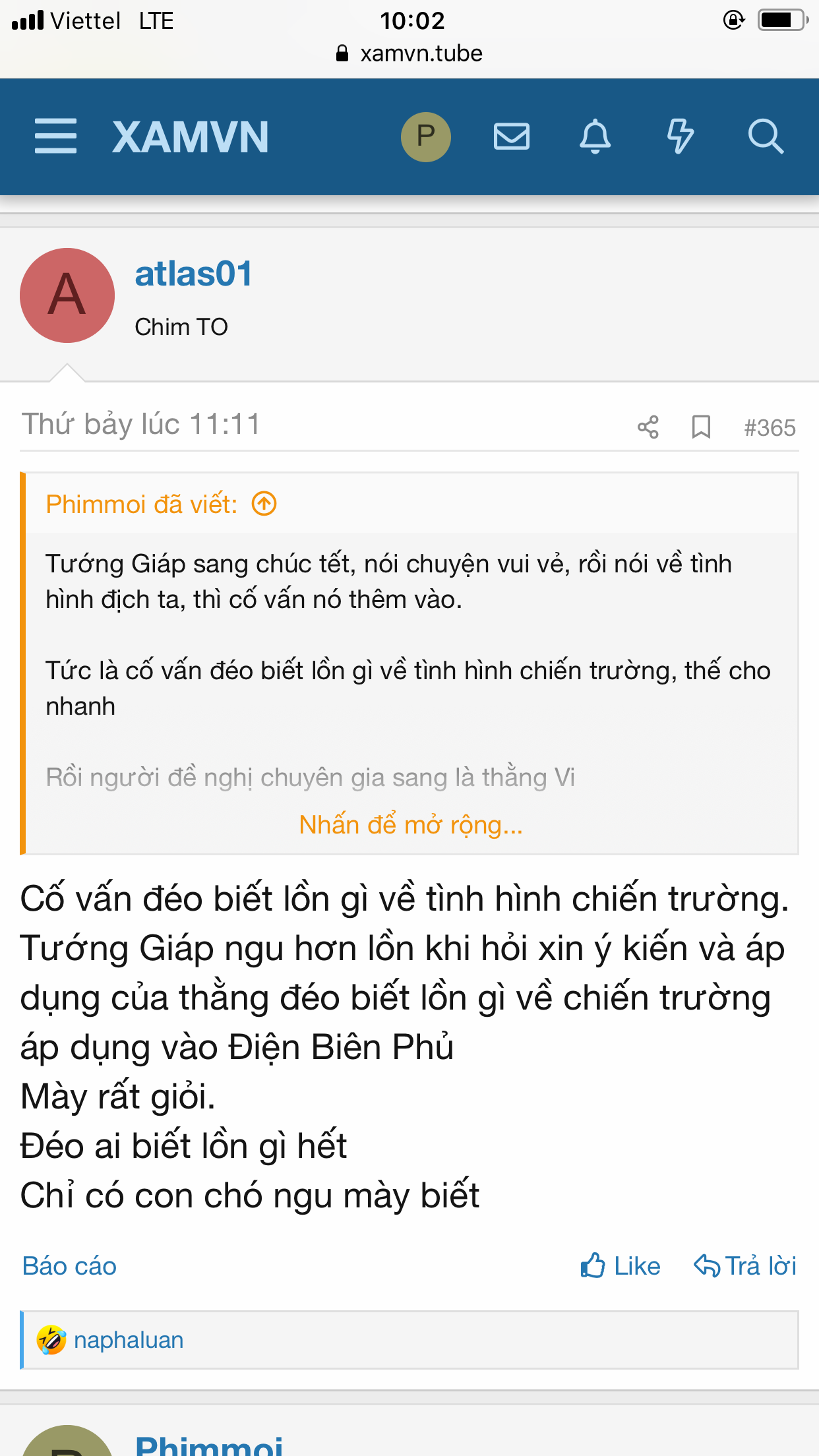Bookmark post #365
Viewport: 819px width, 1456px height.
(700, 427)
